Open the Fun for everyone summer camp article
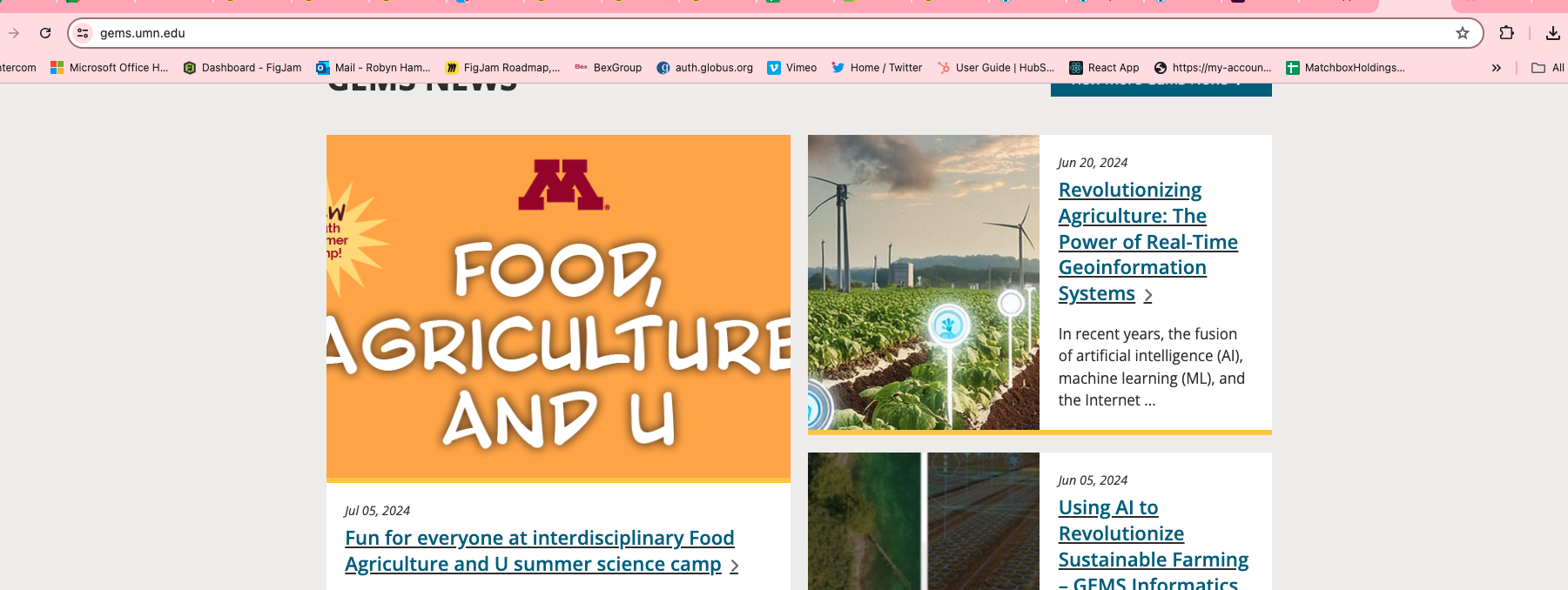Viewport: 1568px width, 590px height. (540, 551)
